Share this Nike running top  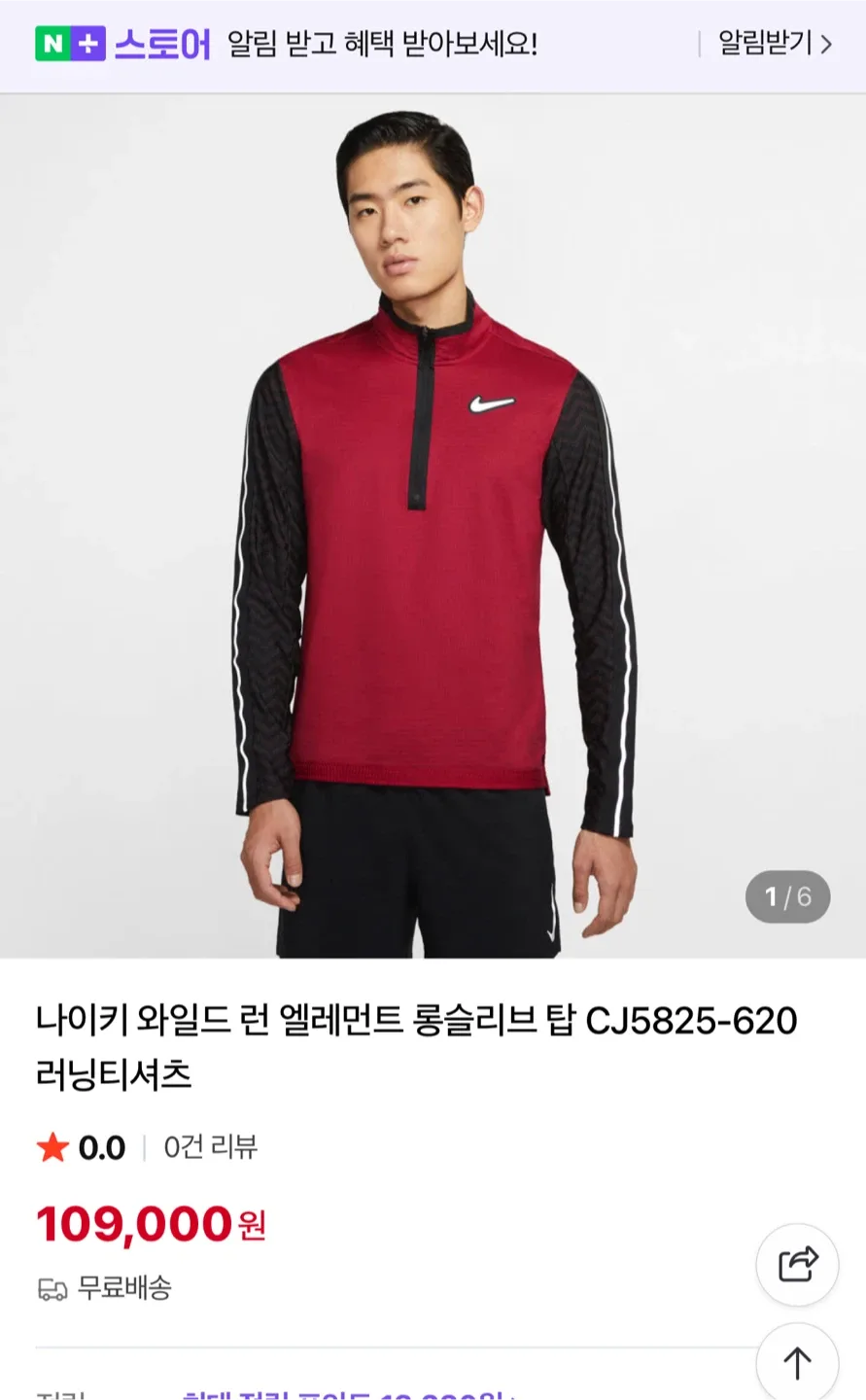pos(797,1264)
